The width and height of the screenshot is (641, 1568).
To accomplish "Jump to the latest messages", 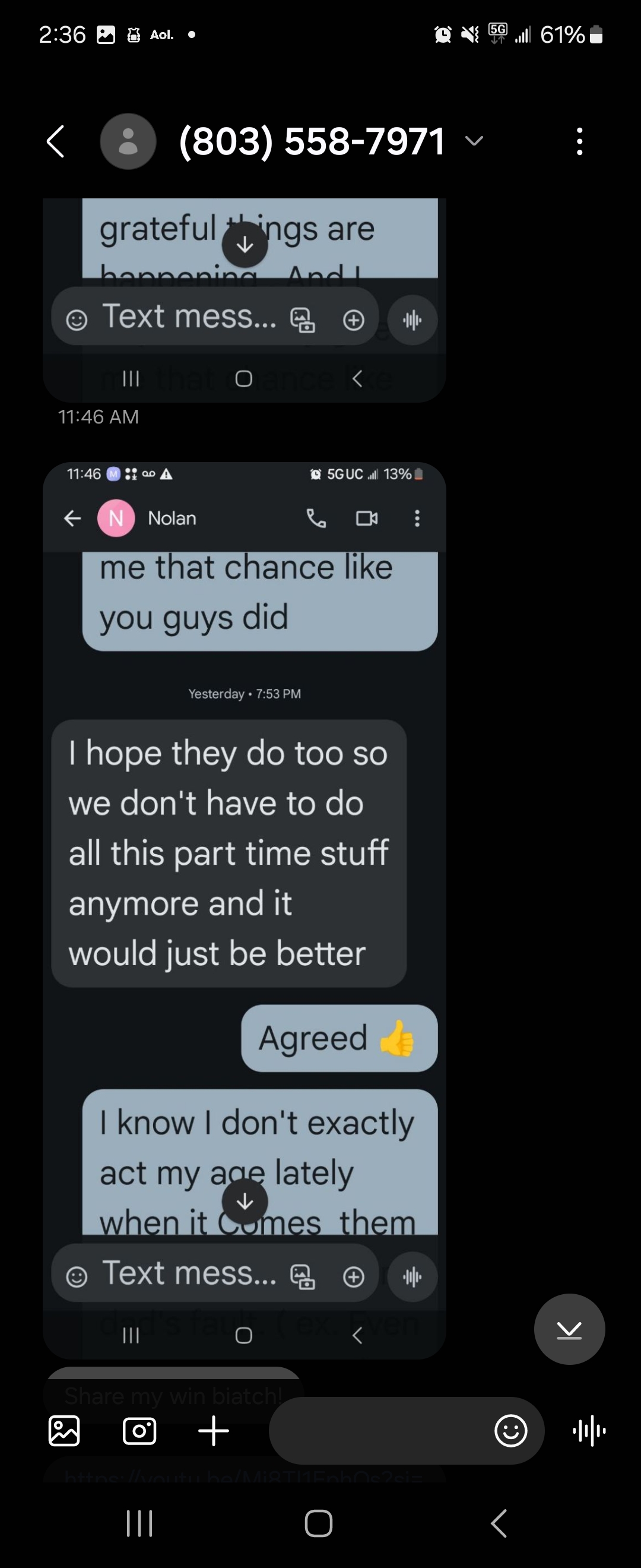I will pos(569,1329).
